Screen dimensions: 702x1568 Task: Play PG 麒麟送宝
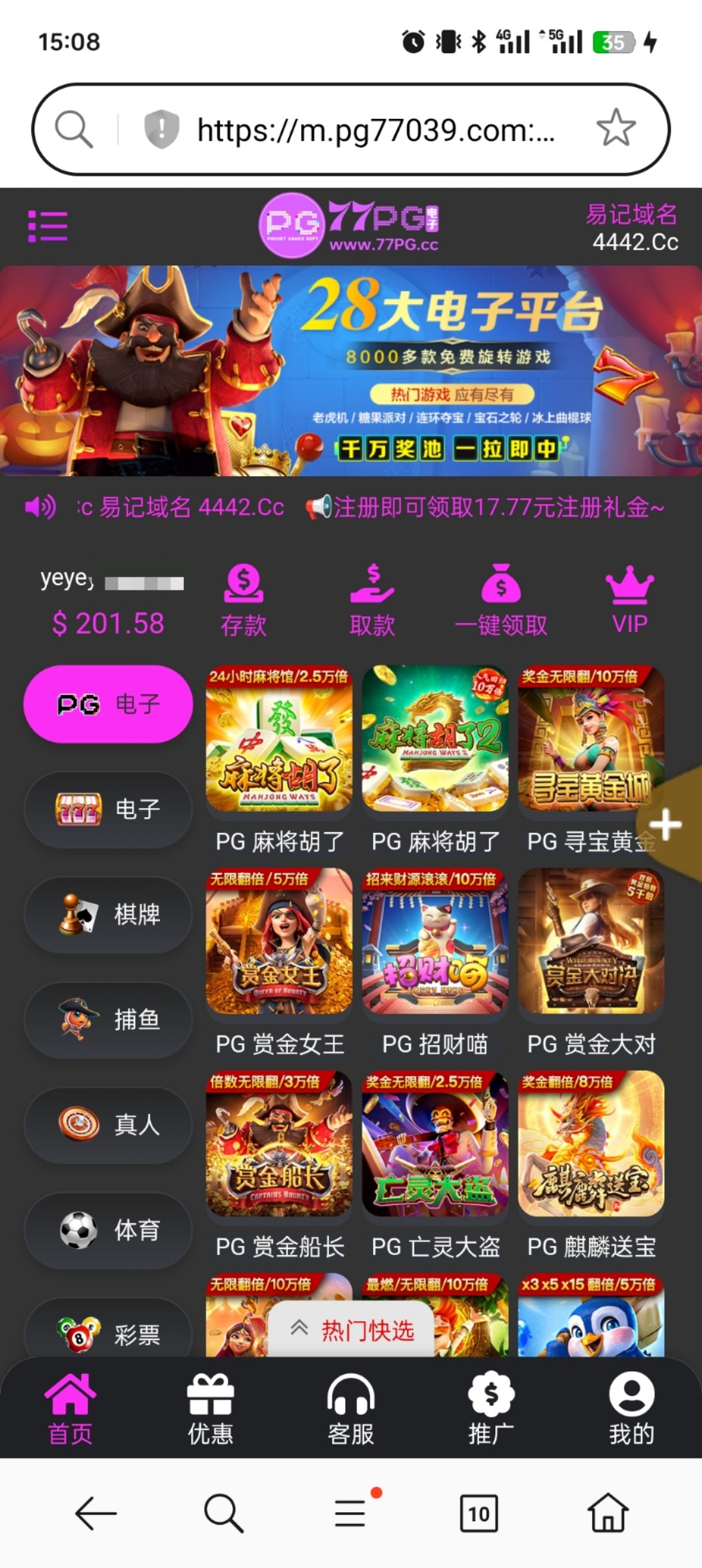click(591, 1144)
